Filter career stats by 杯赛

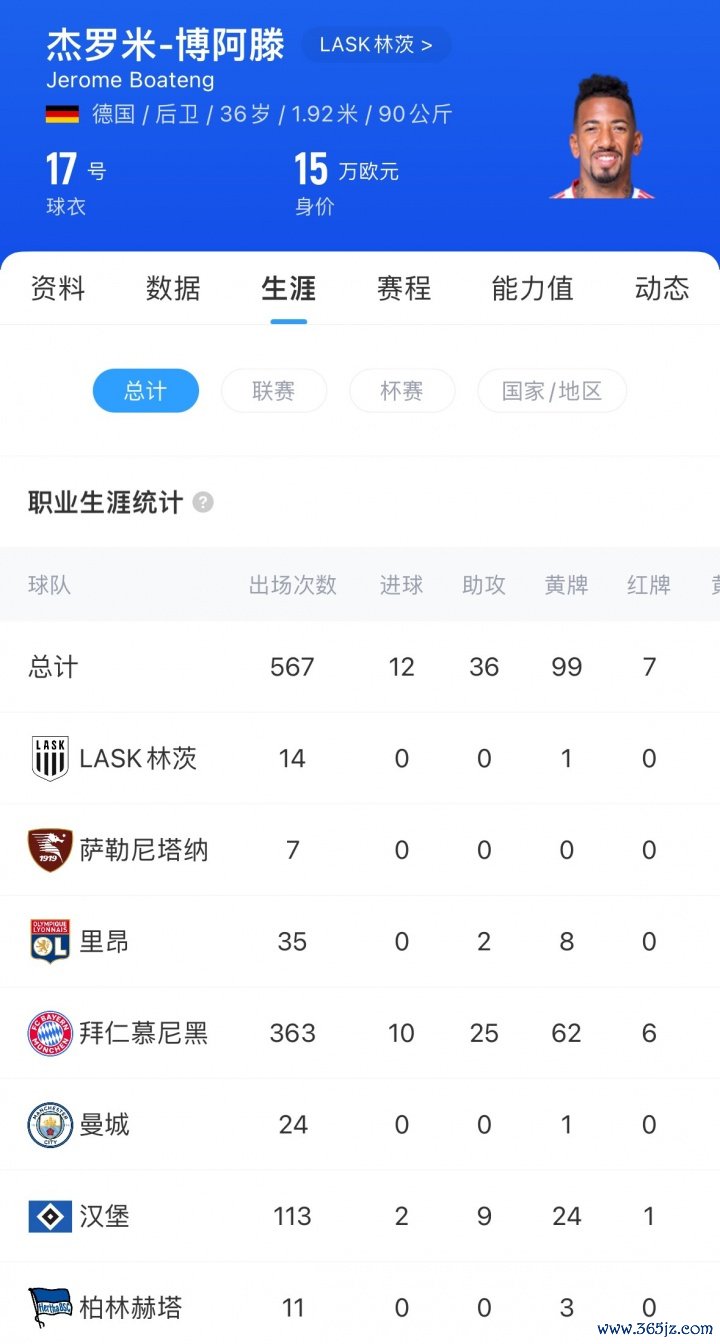[401, 391]
